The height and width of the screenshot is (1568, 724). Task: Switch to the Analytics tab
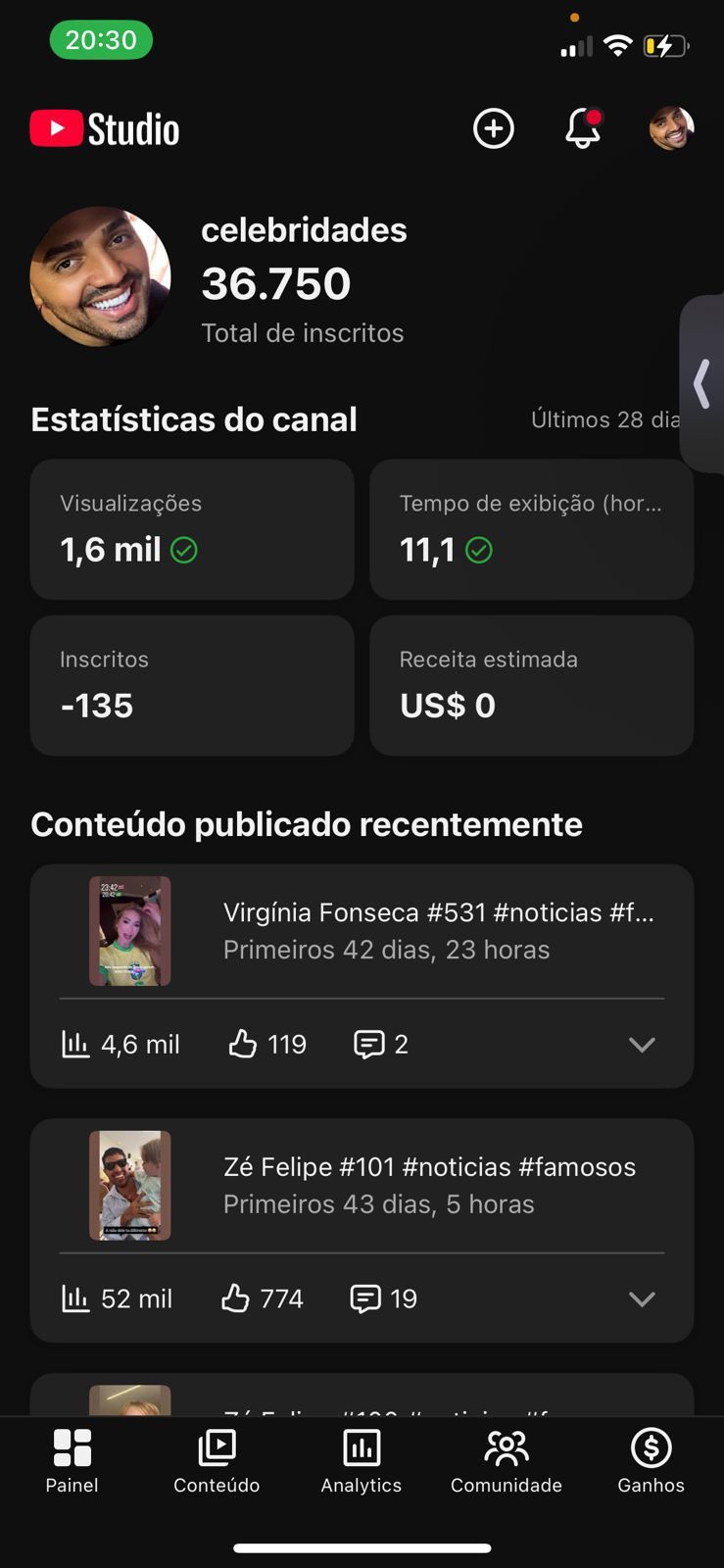362,1460
